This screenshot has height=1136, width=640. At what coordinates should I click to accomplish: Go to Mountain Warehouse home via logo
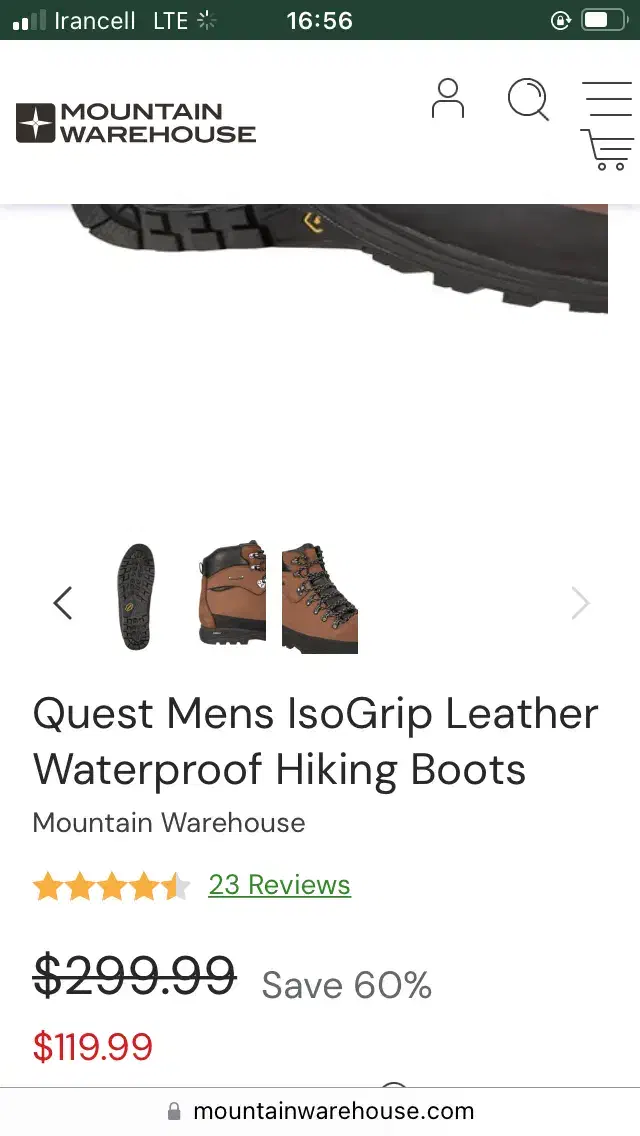coord(136,123)
